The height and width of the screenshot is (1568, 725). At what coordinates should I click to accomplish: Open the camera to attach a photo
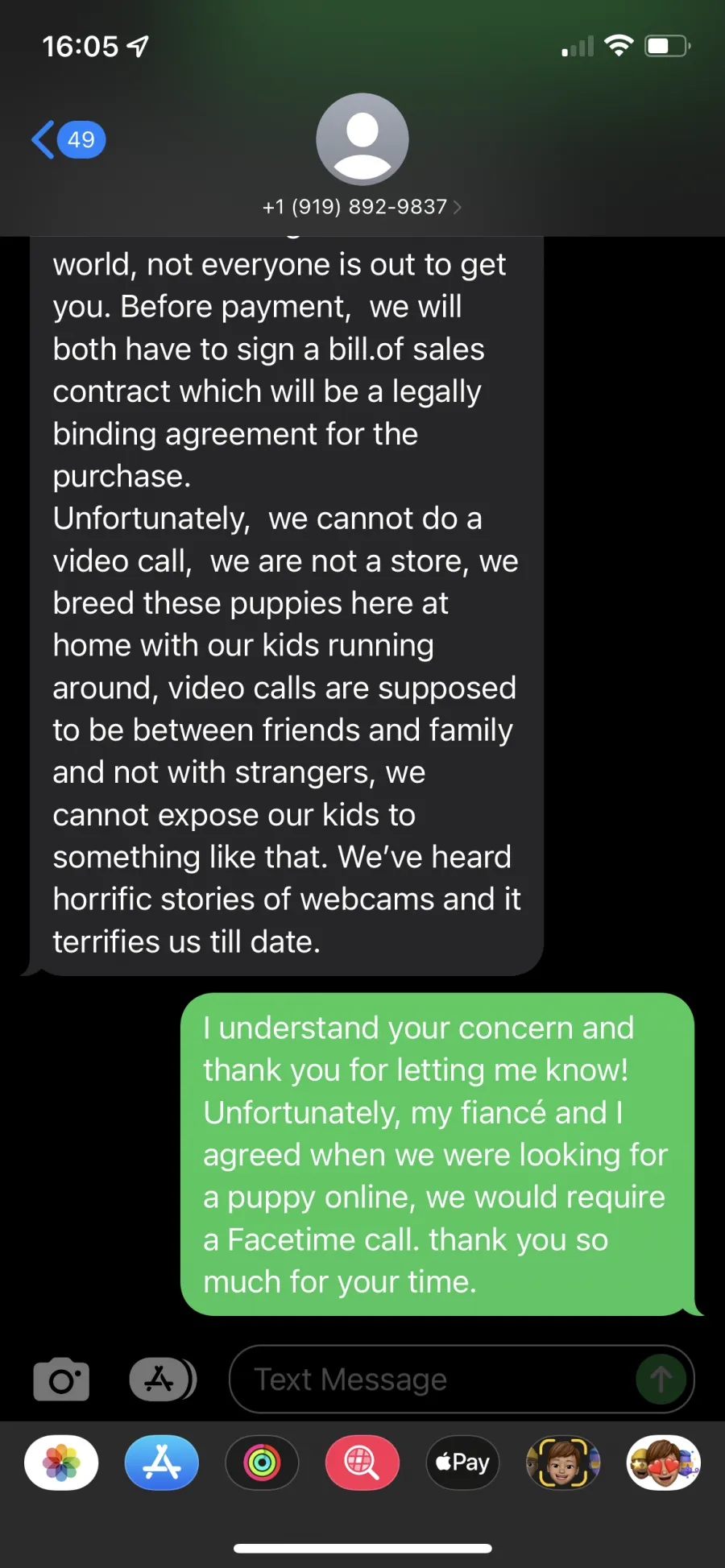click(61, 1379)
